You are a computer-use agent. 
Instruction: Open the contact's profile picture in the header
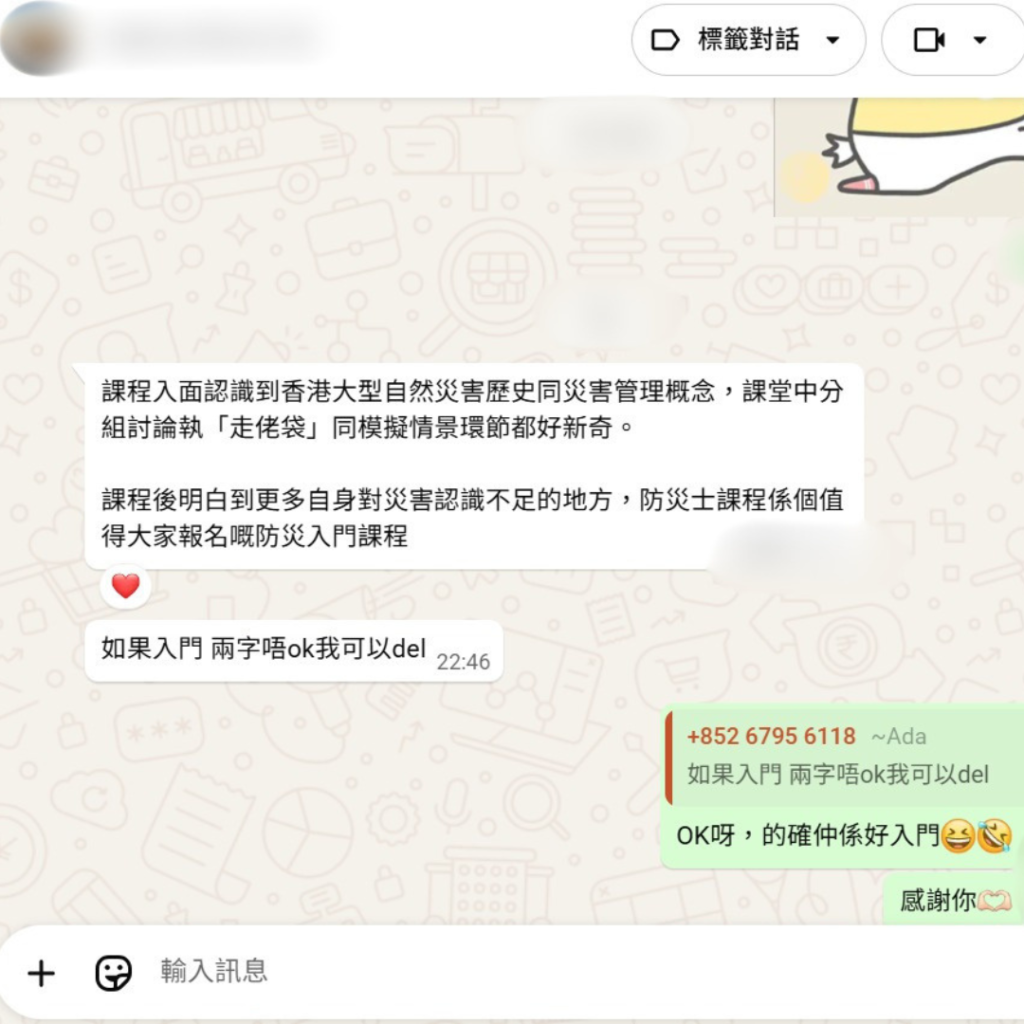39,39
